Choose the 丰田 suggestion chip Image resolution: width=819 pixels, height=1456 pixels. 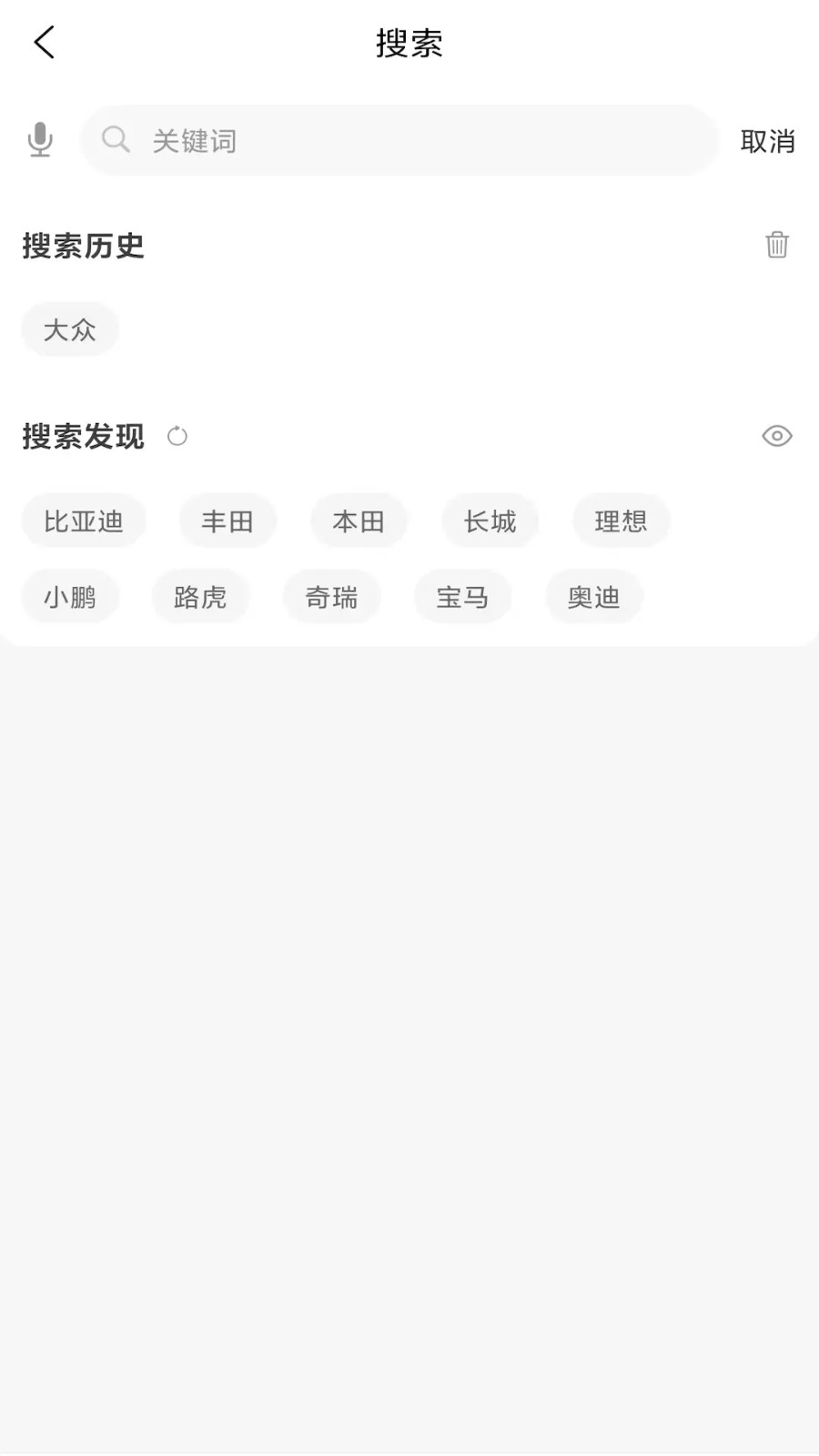(x=227, y=521)
